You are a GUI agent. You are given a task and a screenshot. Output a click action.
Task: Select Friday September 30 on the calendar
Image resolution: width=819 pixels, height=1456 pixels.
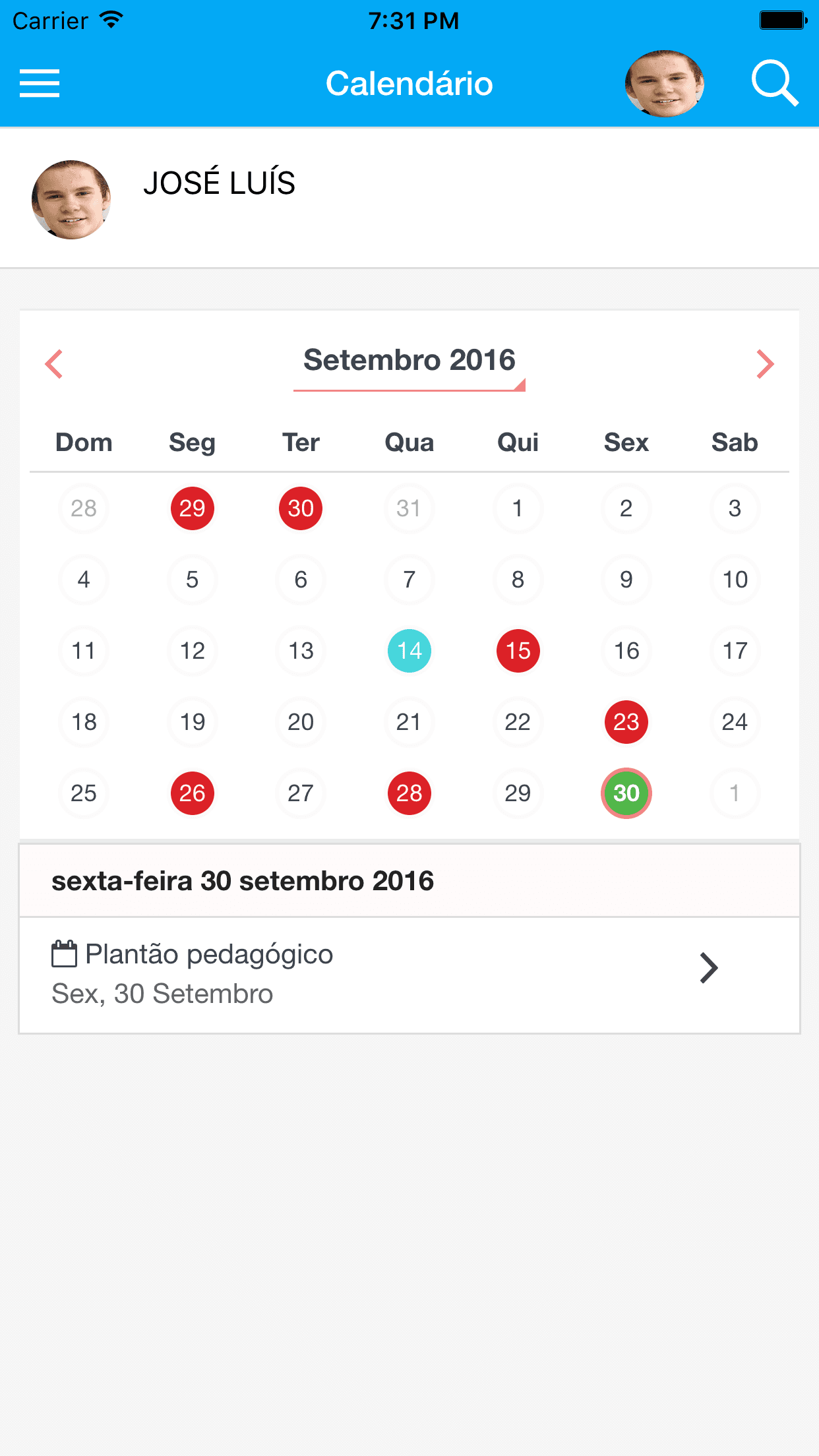click(626, 793)
